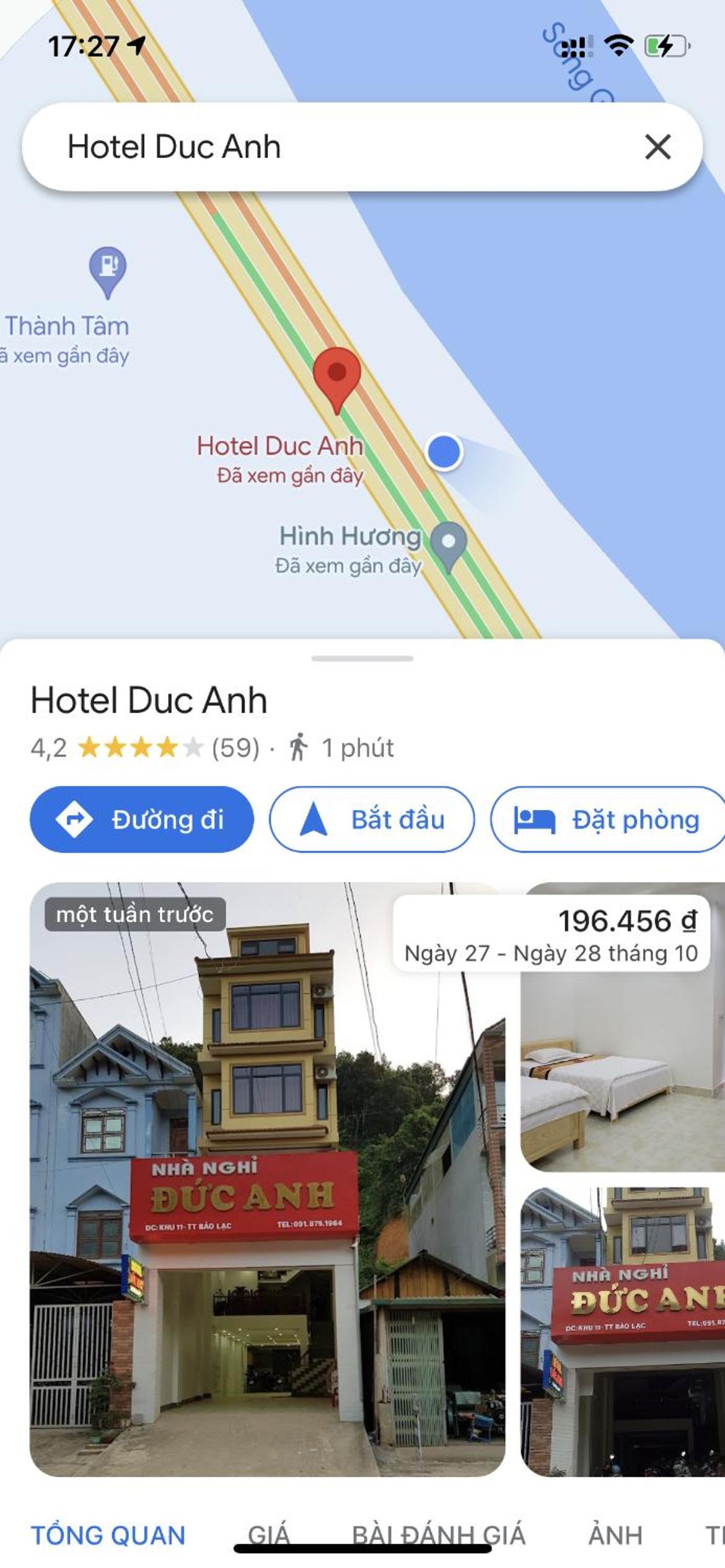Clear the Hotel Duc Anh search
Image resolution: width=725 pixels, height=1568 pixels.
pyautogui.click(x=657, y=147)
